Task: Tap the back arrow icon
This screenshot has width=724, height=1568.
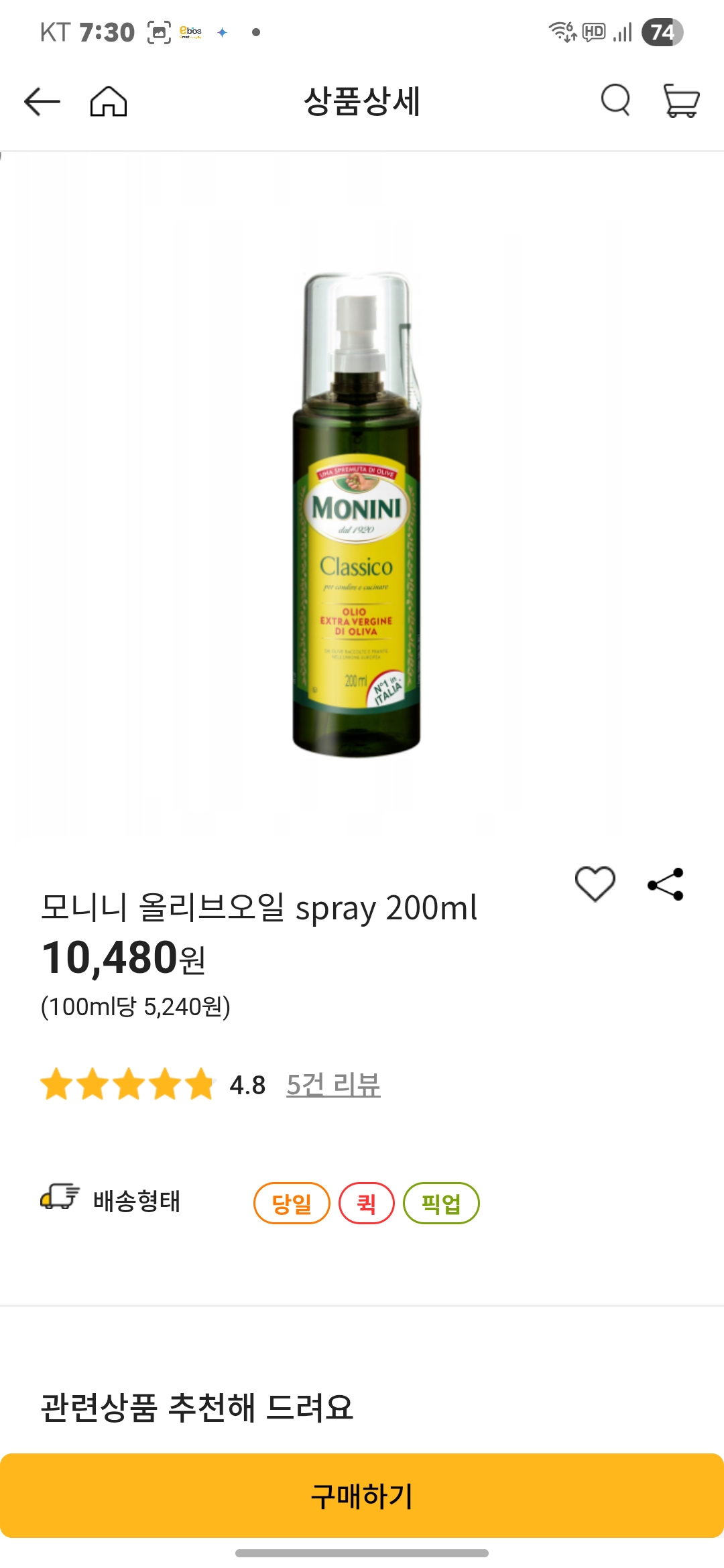Action: pos(40,102)
